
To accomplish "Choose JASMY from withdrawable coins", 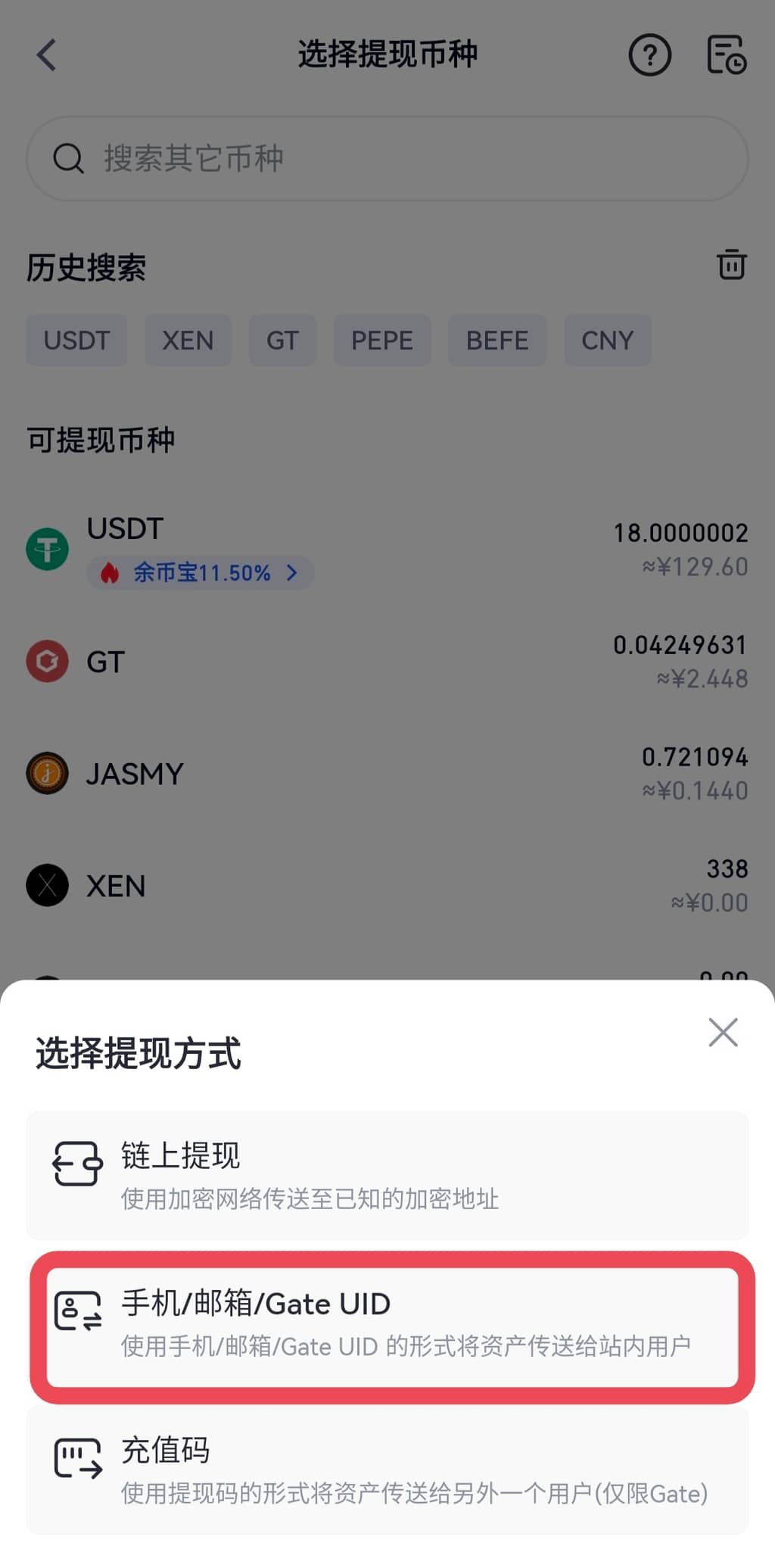I will [387, 773].
